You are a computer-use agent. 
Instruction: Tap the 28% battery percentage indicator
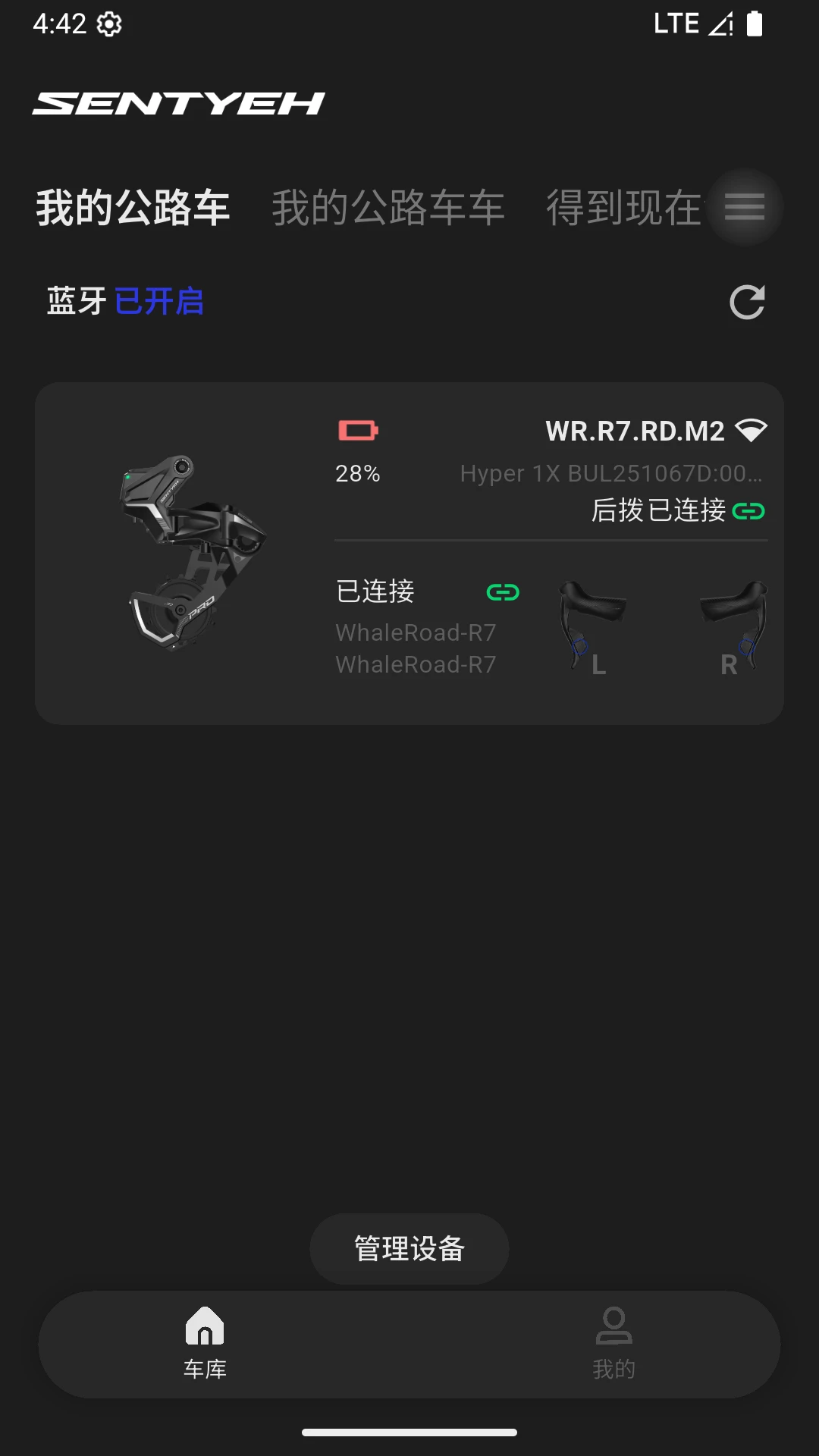(x=356, y=475)
